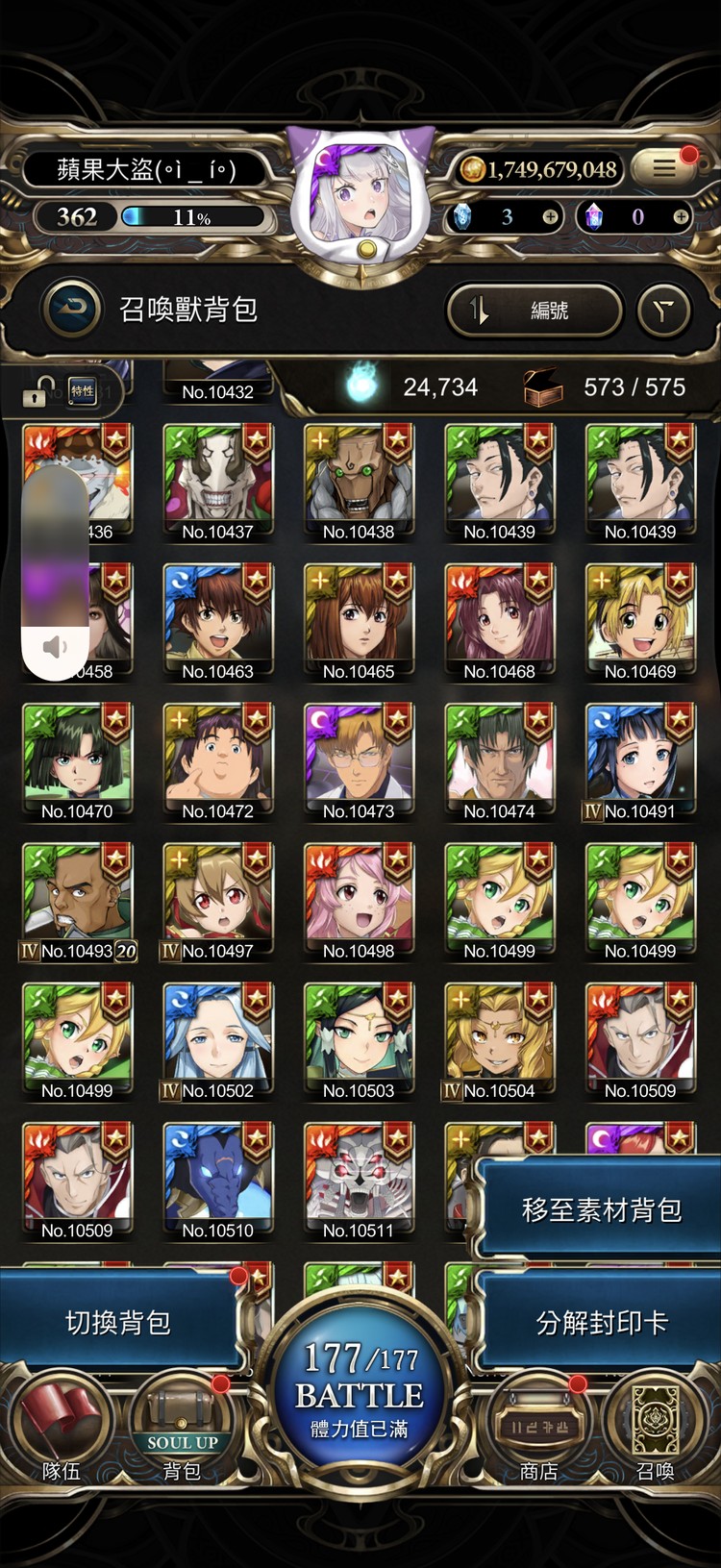Select card No.10463
Screen dimensions: 721x1568
click(218, 620)
